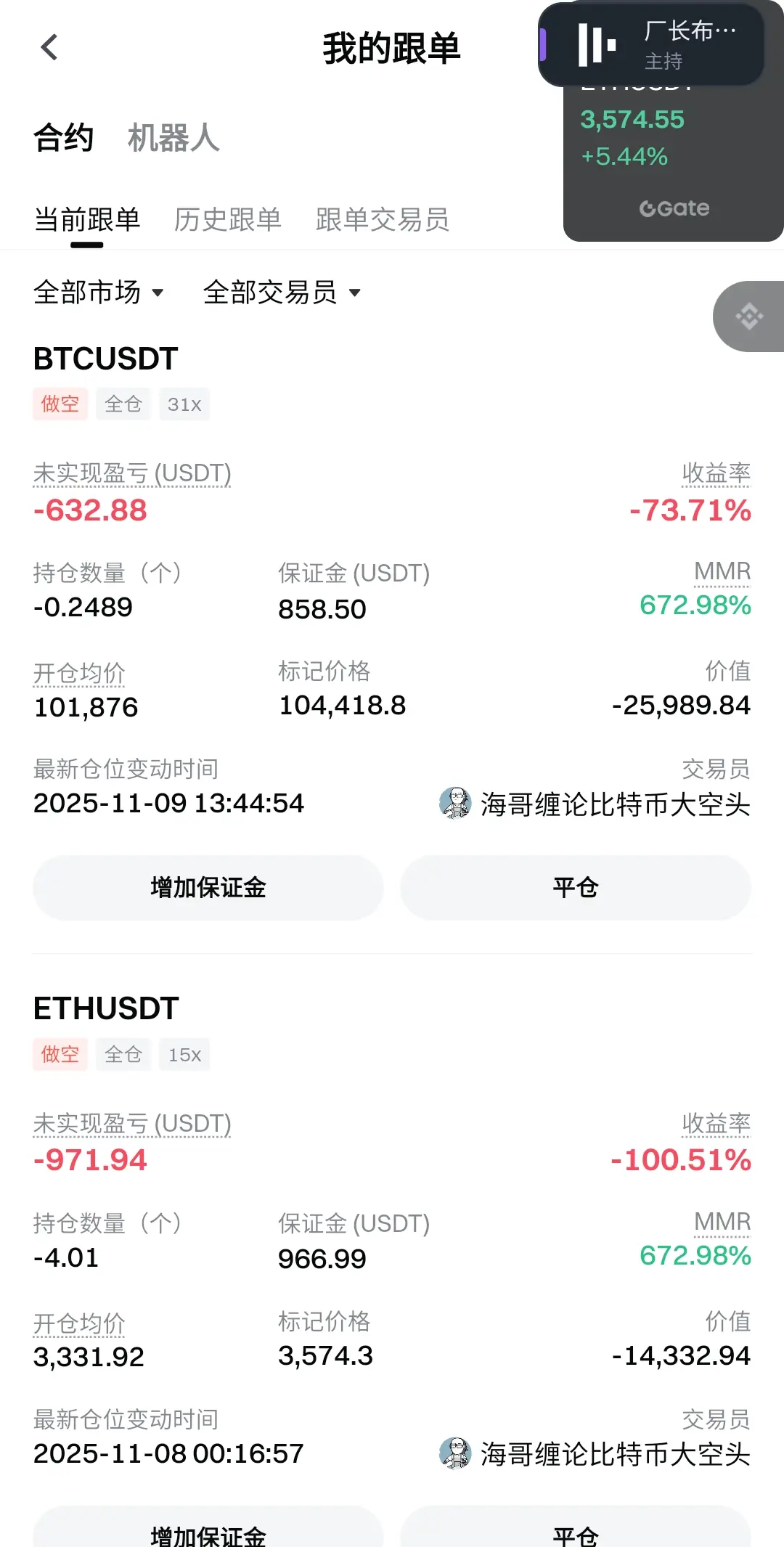The width and height of the screenshot is (784, 1547).
Task: Tap the floating Binance icon button
Action: (x=749, y=317)
